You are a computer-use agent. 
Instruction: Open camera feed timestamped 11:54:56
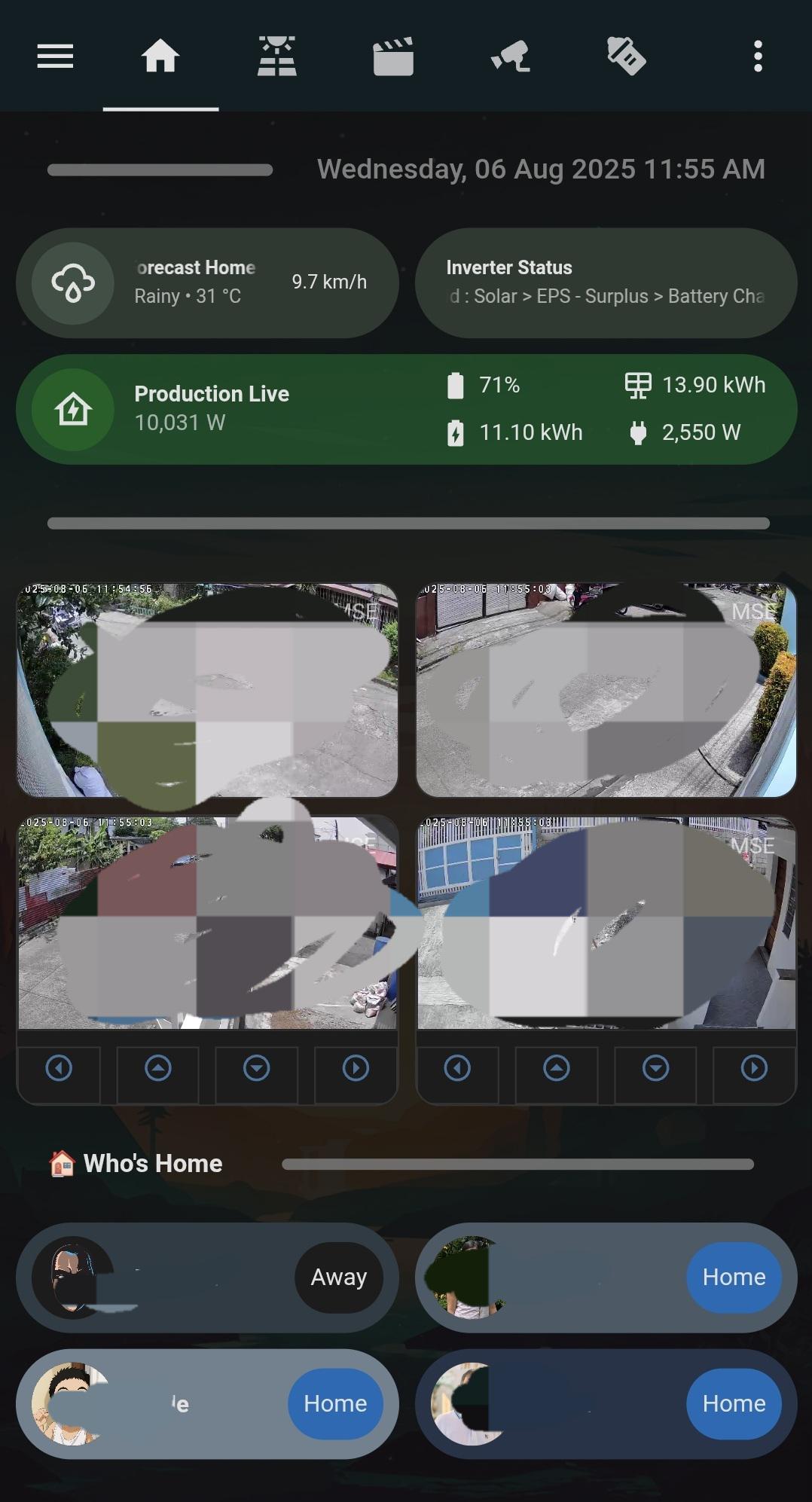tap(207, 689)
